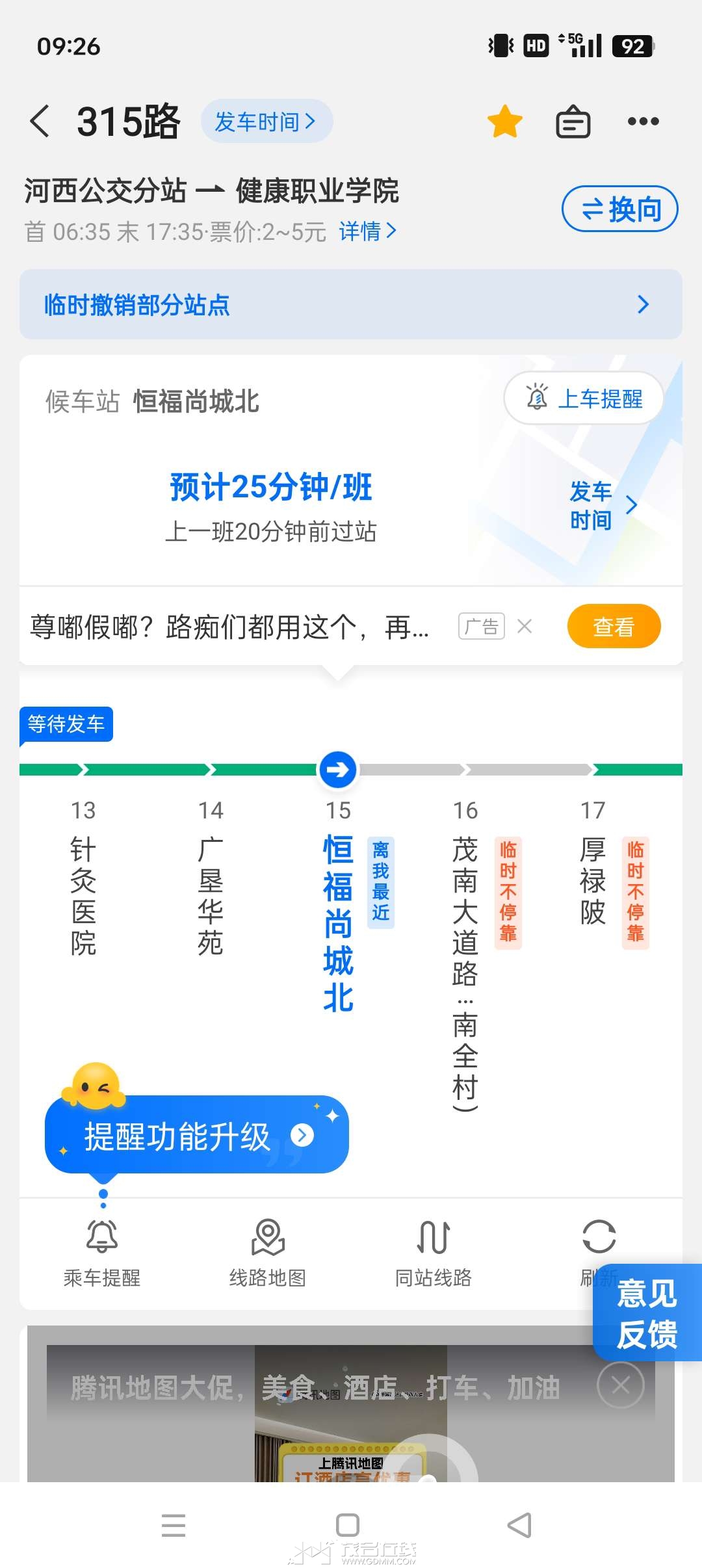Tap 换向 to reverse route direction

[619, 209]
